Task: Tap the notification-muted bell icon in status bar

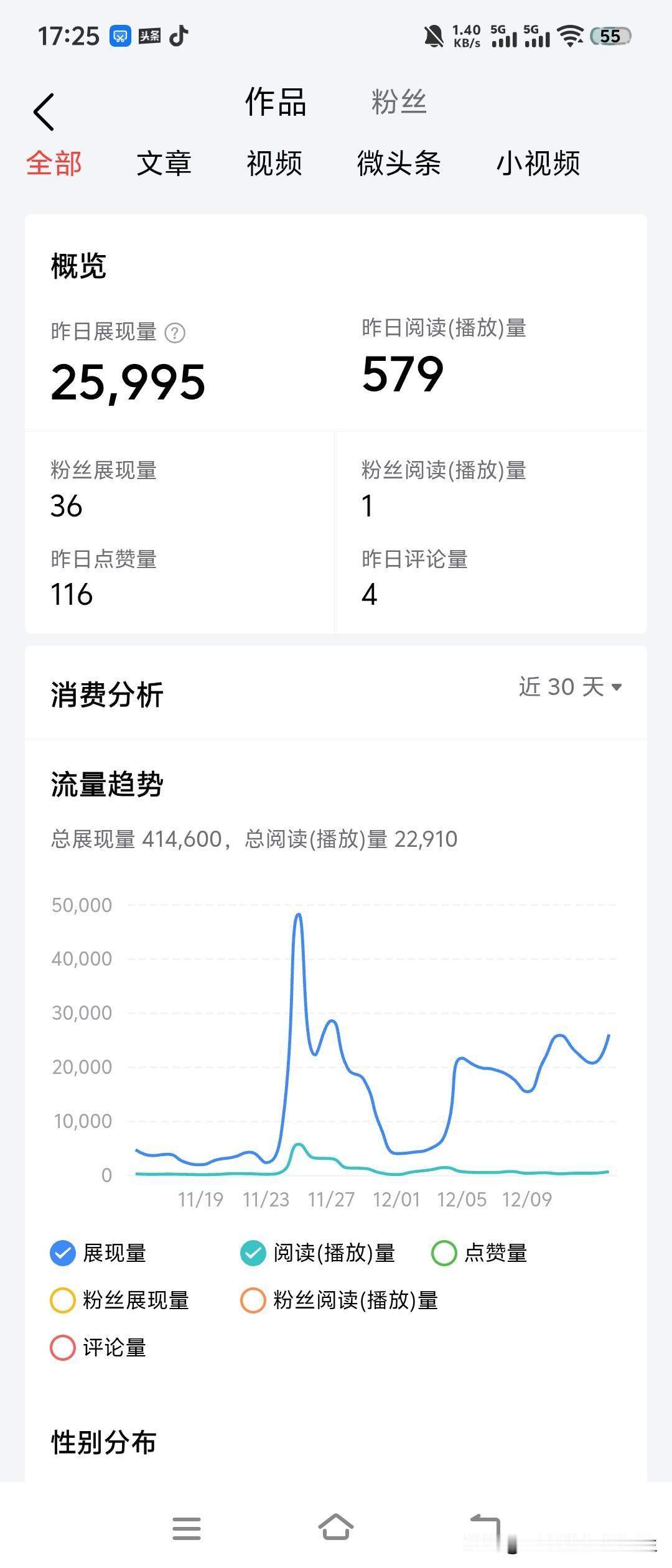Action: click(x=434, y=36)
